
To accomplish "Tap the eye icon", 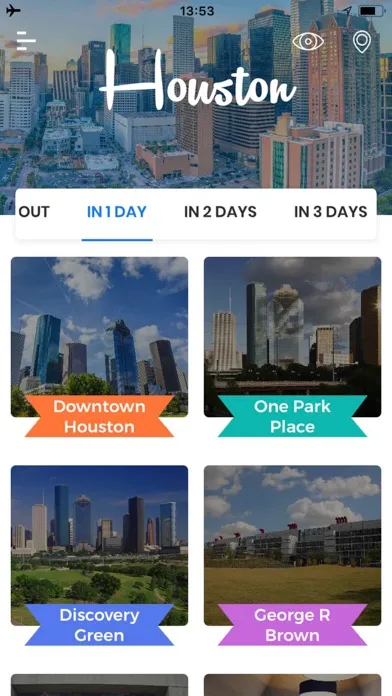I will [x=308, y=42].
